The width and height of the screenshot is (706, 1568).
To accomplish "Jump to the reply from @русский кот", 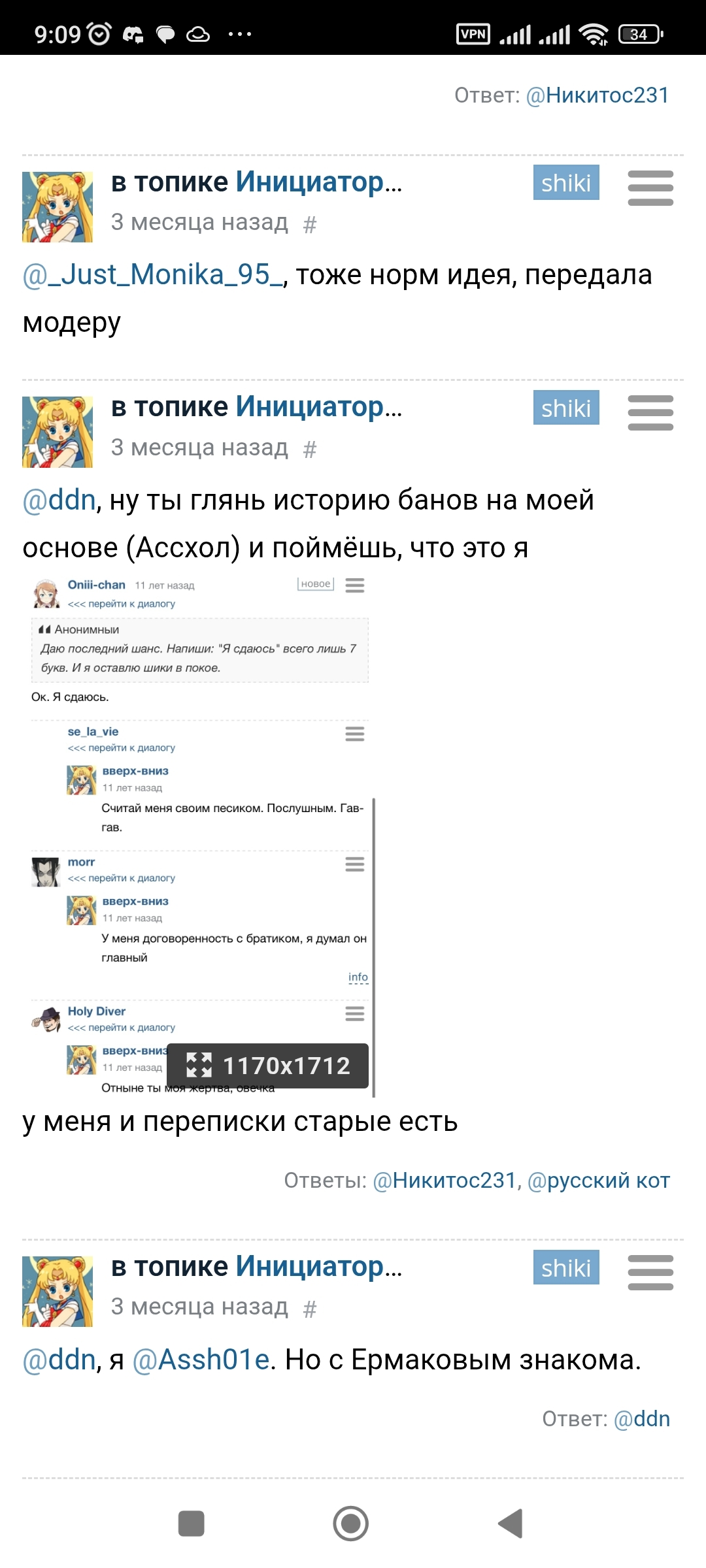I will (x=598, y=1181).
